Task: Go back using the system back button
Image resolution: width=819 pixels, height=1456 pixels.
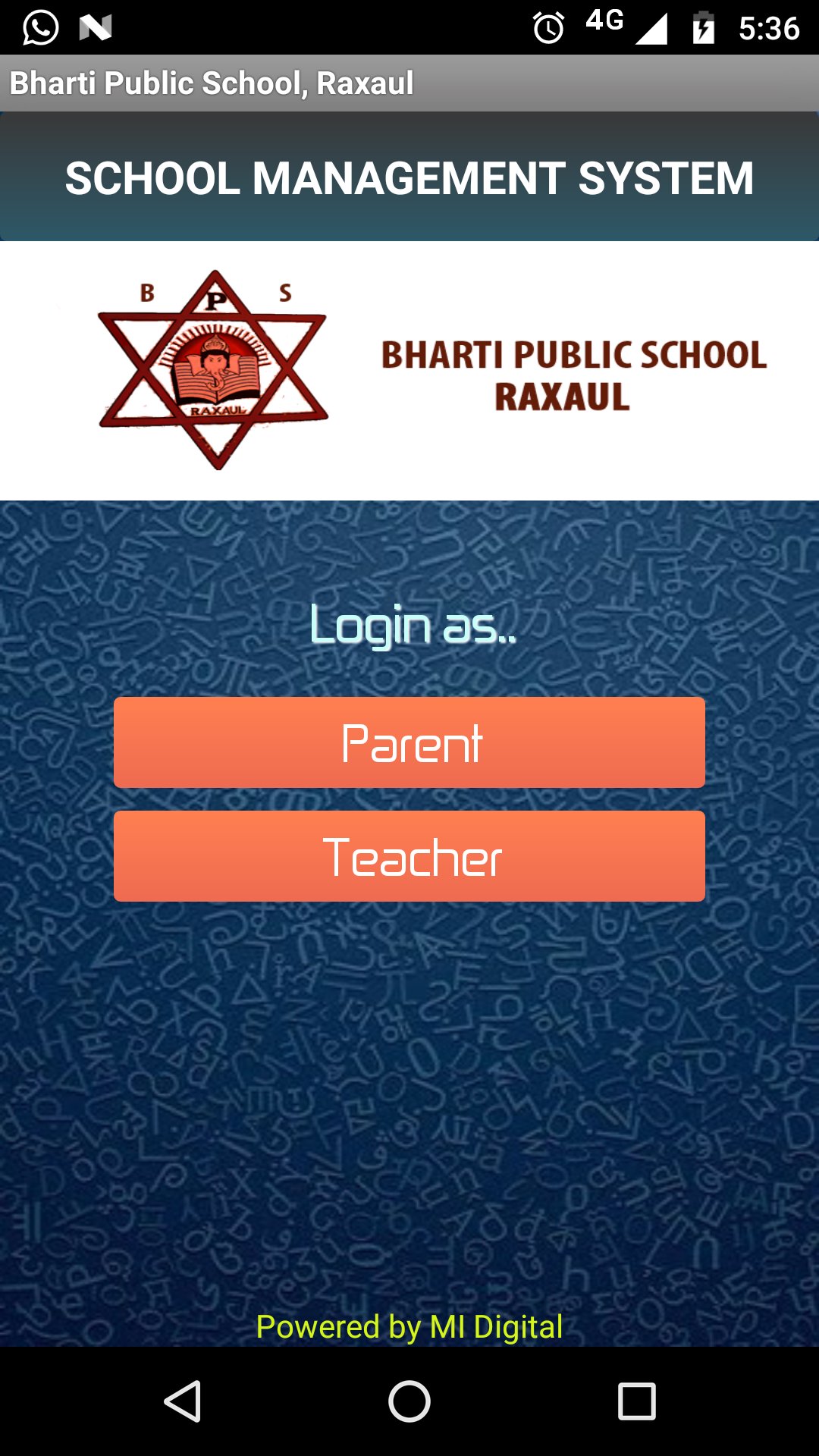Action: tap(183, 1401)
